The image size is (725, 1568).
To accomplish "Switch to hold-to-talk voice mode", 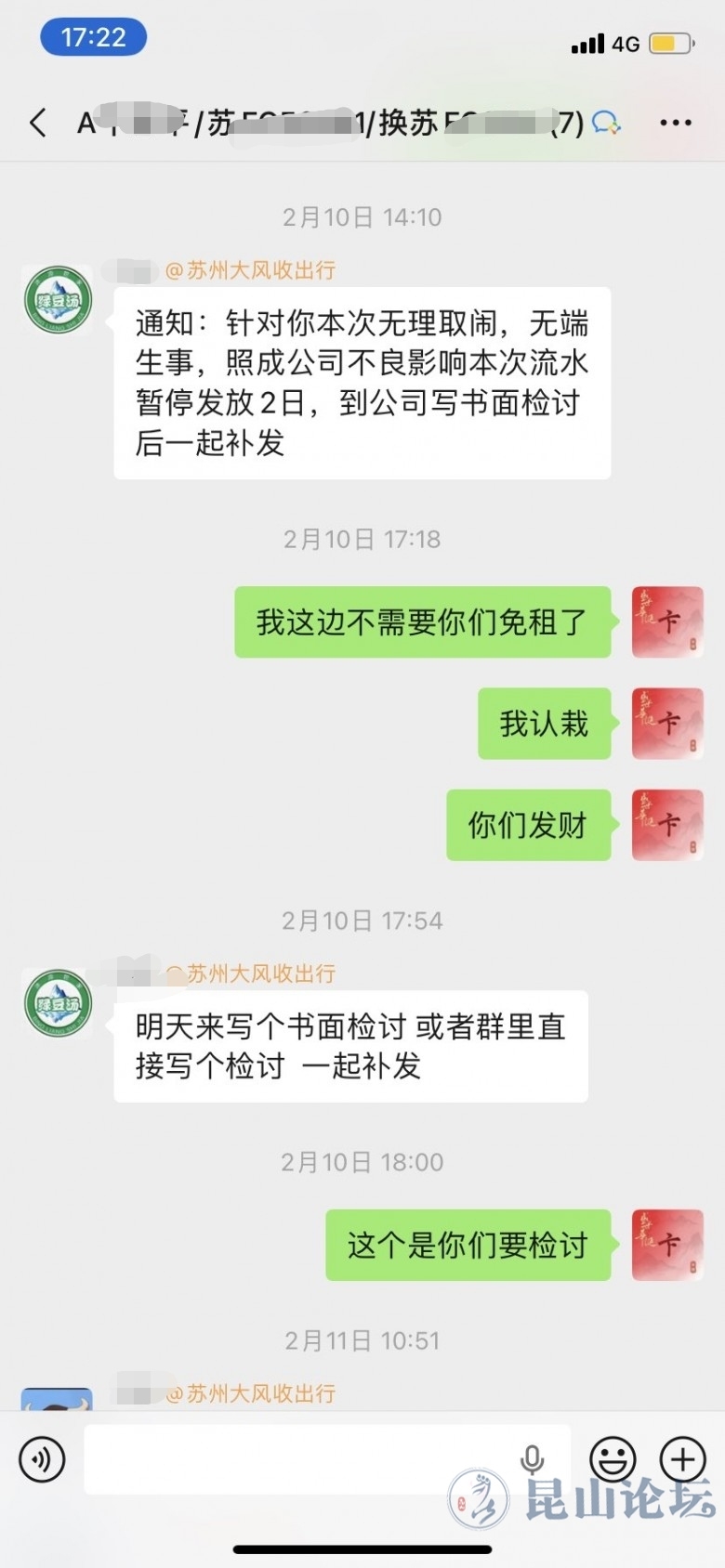I will click(43, 1459).
